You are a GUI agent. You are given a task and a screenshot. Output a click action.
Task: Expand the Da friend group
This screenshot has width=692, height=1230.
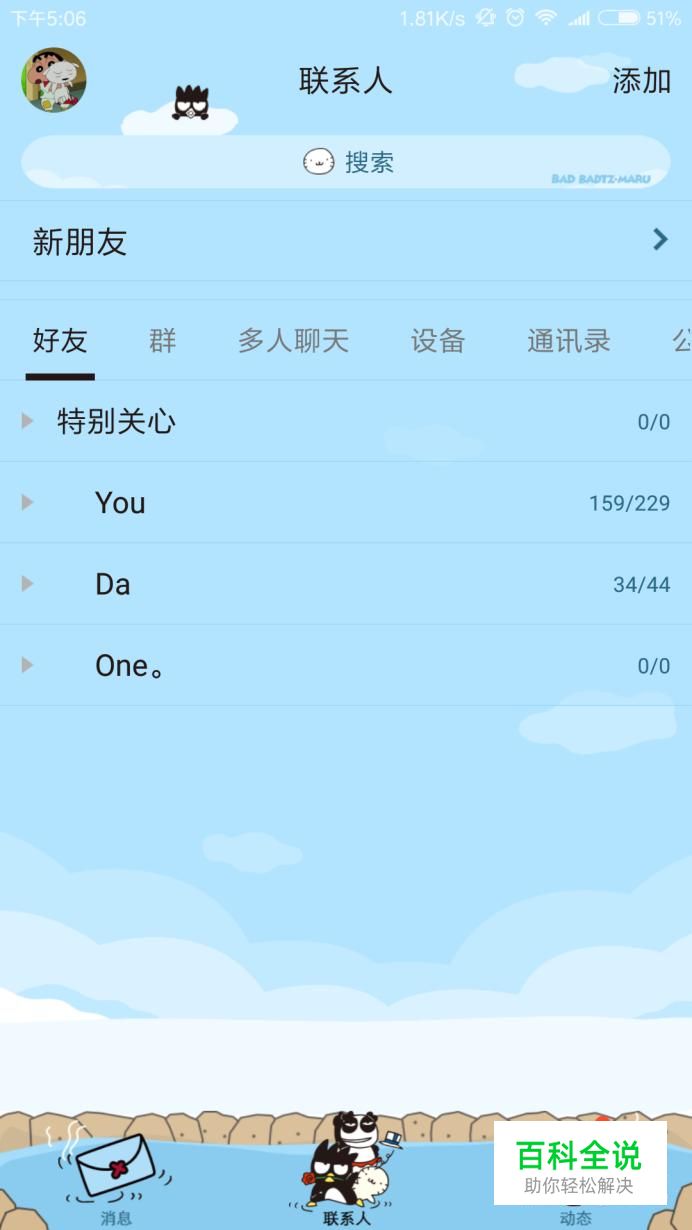(346, 584)
